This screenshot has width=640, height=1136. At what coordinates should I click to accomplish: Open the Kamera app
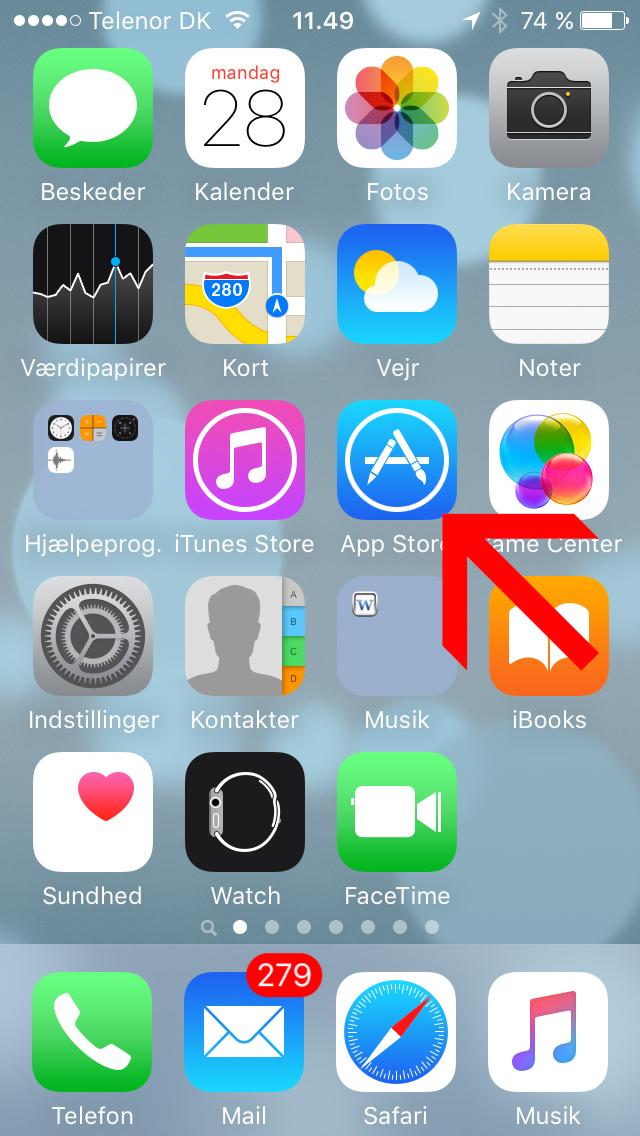(x=549, y=108)
